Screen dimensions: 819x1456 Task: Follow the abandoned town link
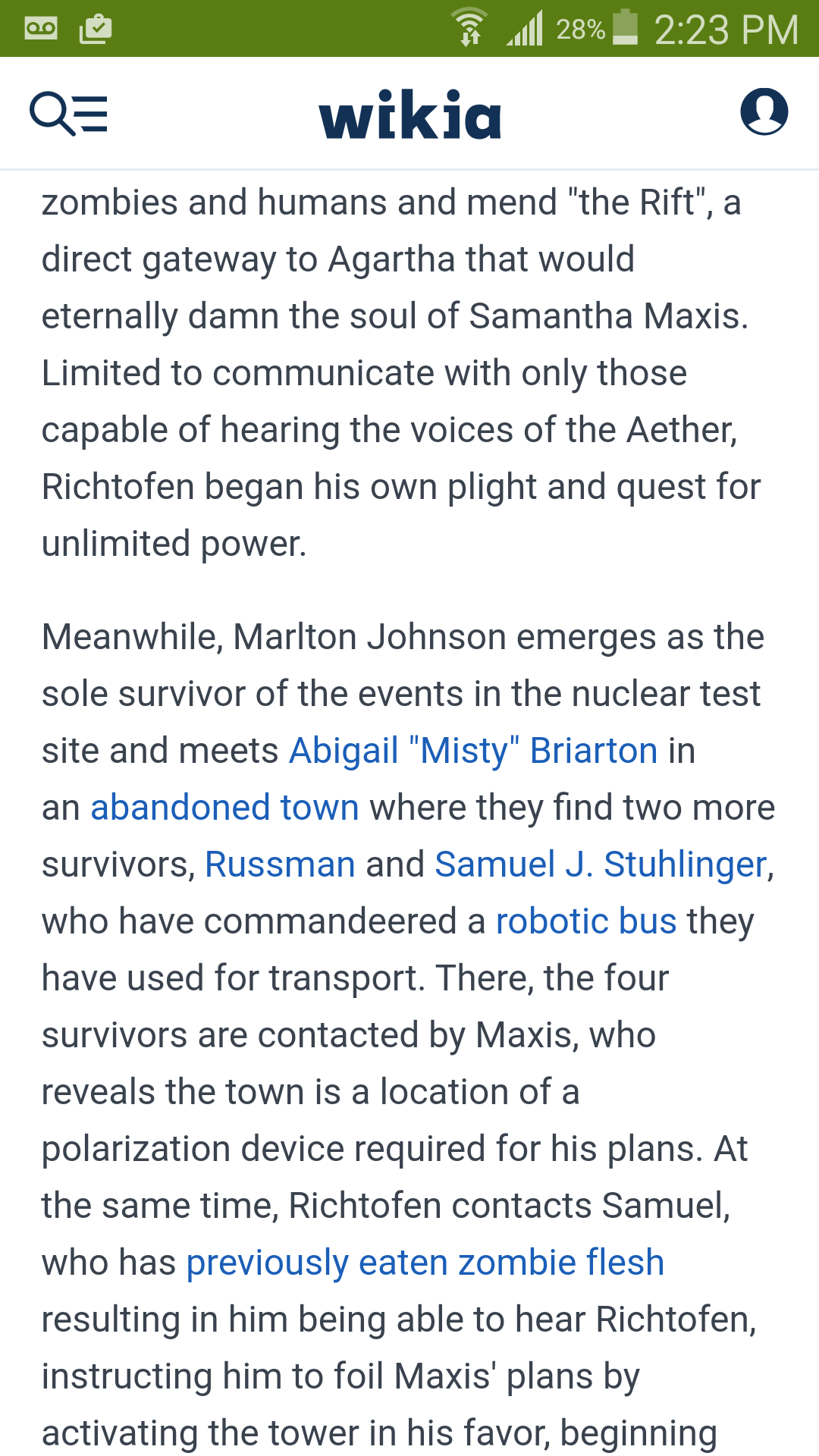click(x=224, y=807)
